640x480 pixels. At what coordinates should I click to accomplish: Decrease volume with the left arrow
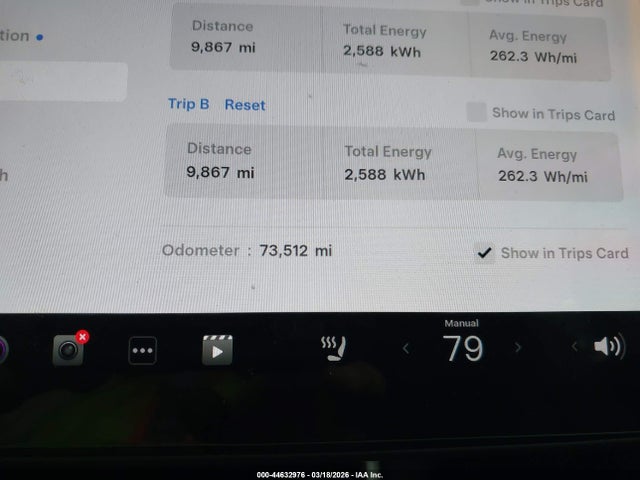(574, 347)
